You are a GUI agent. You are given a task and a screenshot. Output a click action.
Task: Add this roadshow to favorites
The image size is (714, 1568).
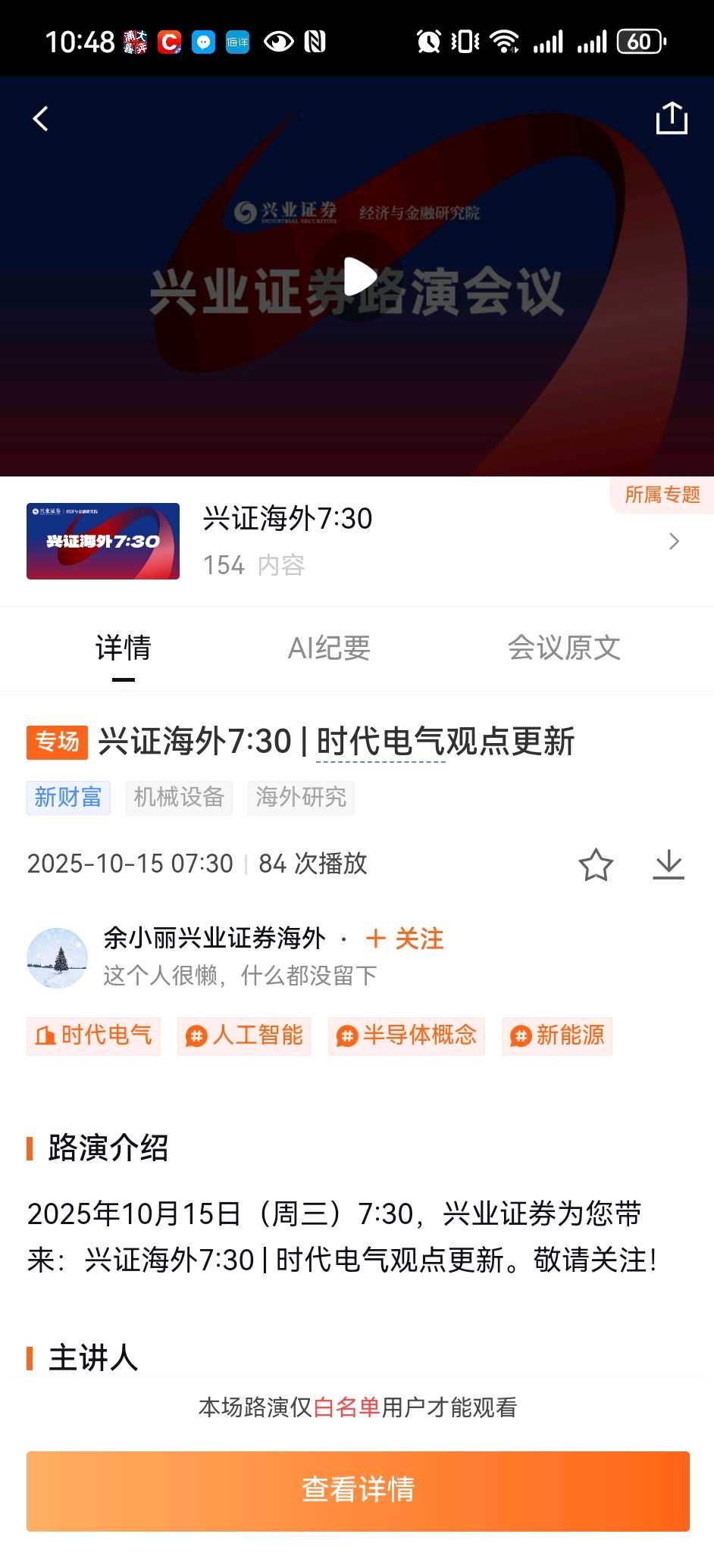[596, 864]
